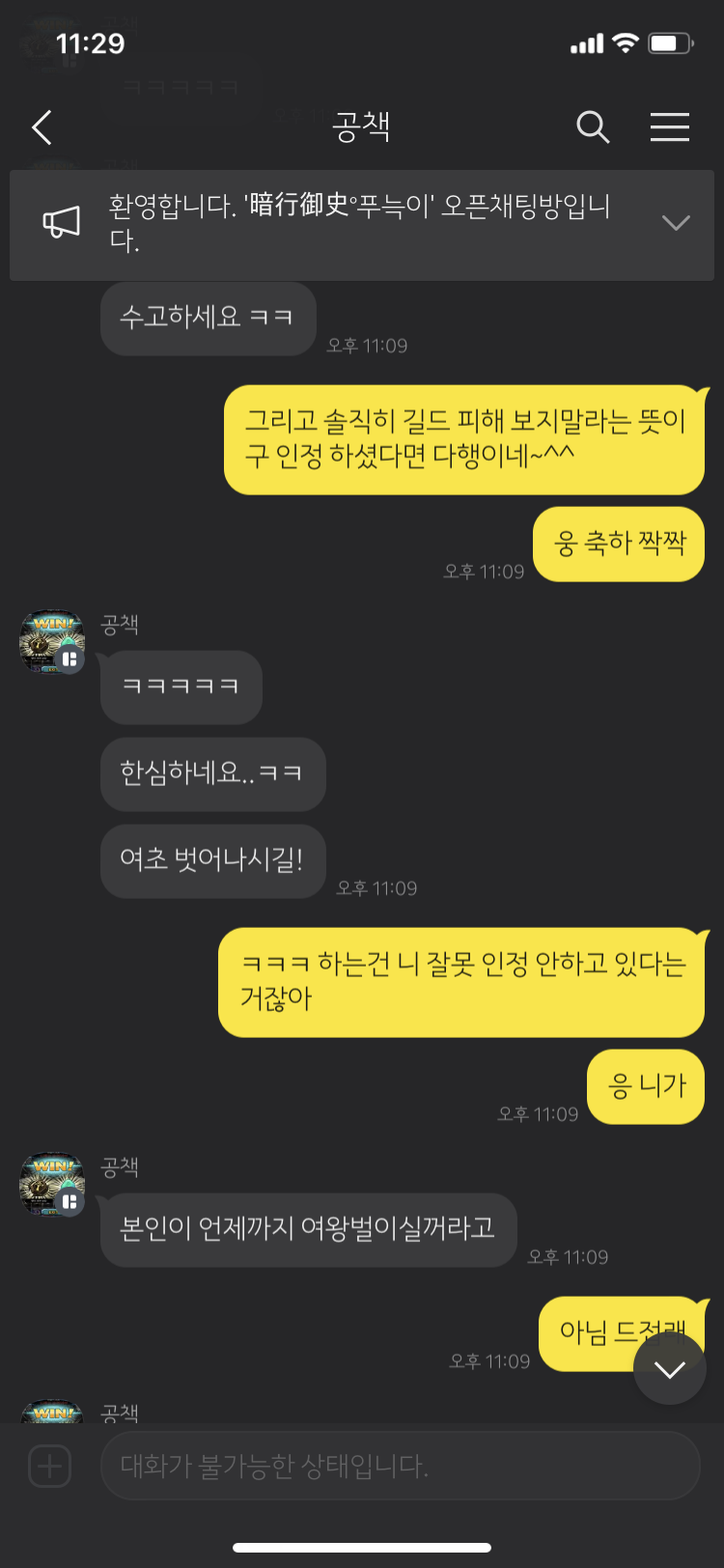The width and height of the screenshot is (724, 1568).
Task: View 공책's avatar next to 본인이 언제까지 message
Action: tap(52, 1184)
